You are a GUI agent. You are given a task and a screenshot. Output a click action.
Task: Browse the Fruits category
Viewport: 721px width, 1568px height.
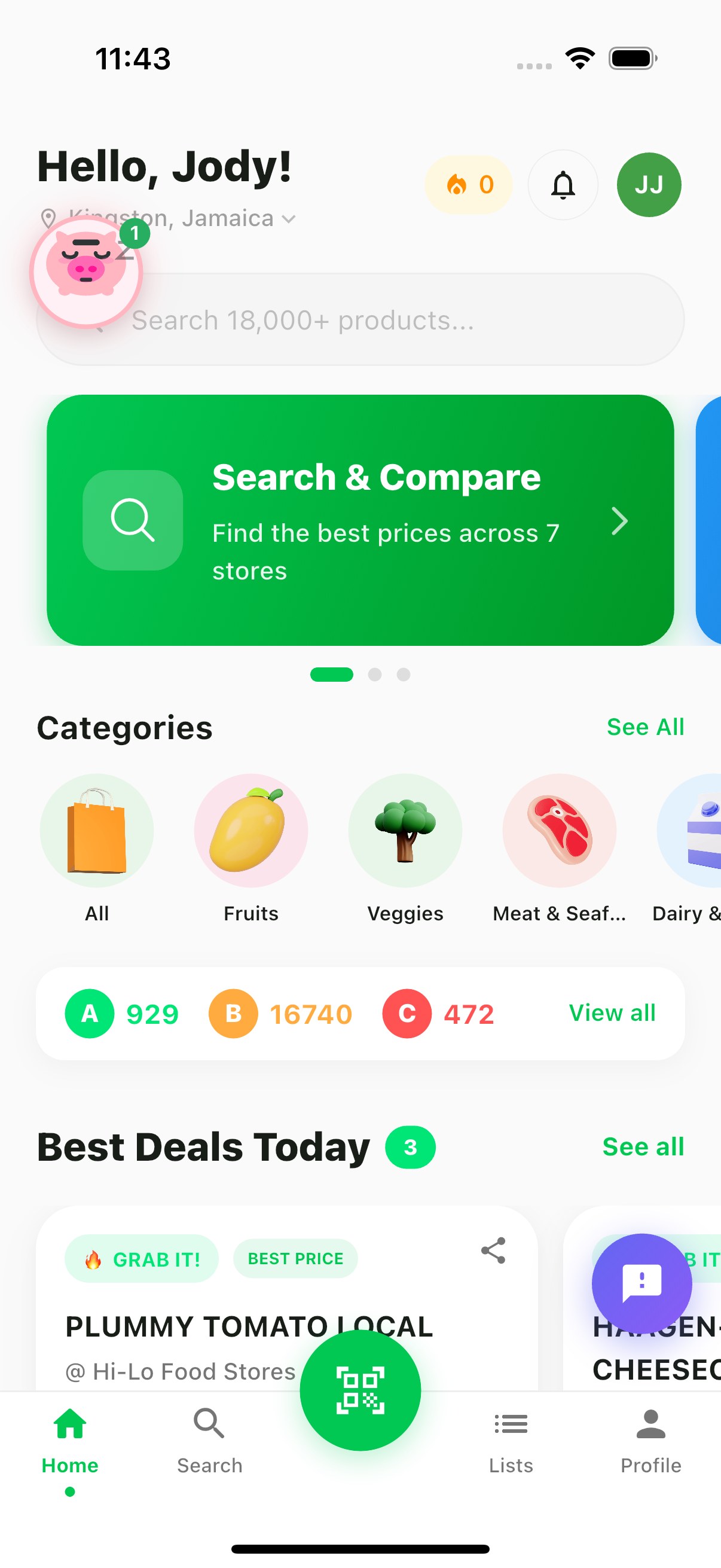(250, 831)
